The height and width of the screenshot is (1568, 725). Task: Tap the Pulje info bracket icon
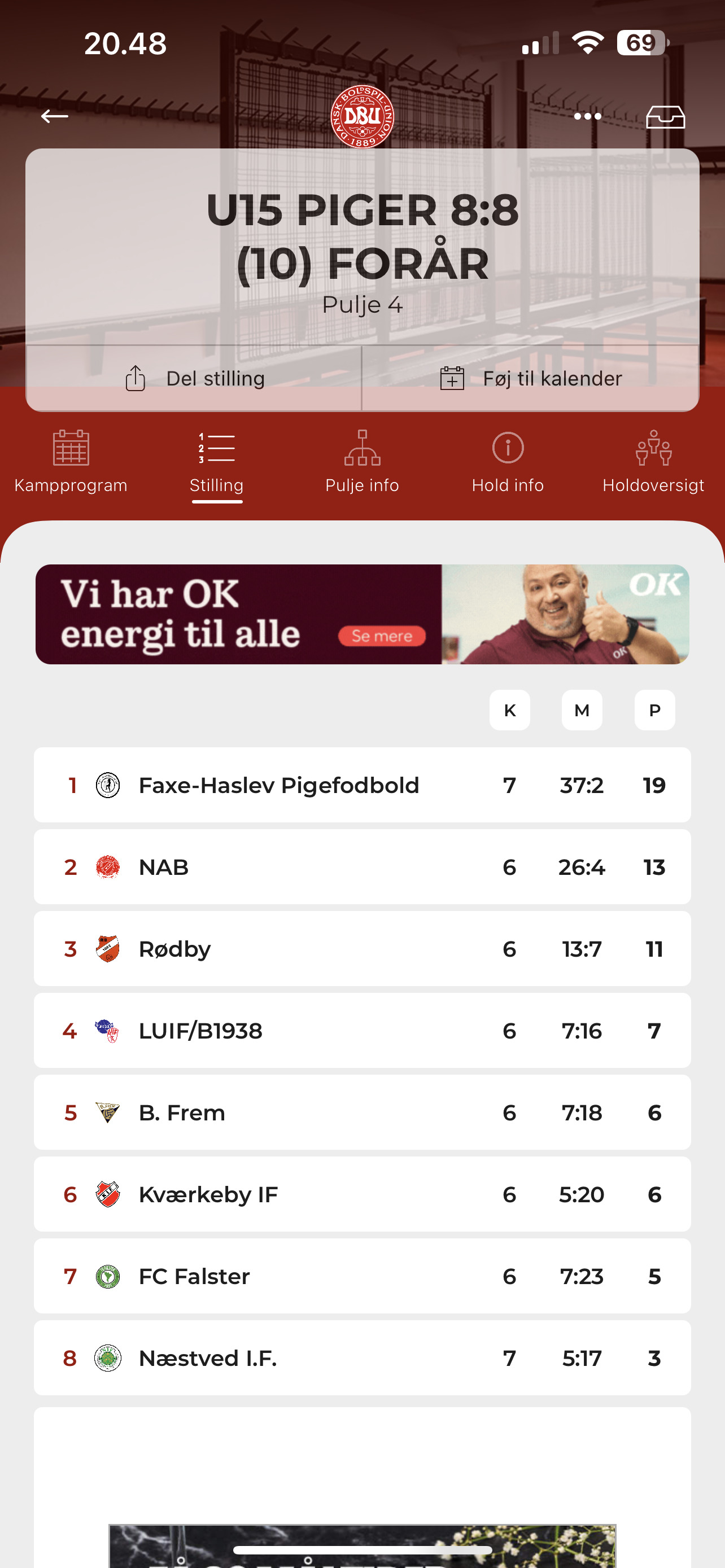[362, 449]
